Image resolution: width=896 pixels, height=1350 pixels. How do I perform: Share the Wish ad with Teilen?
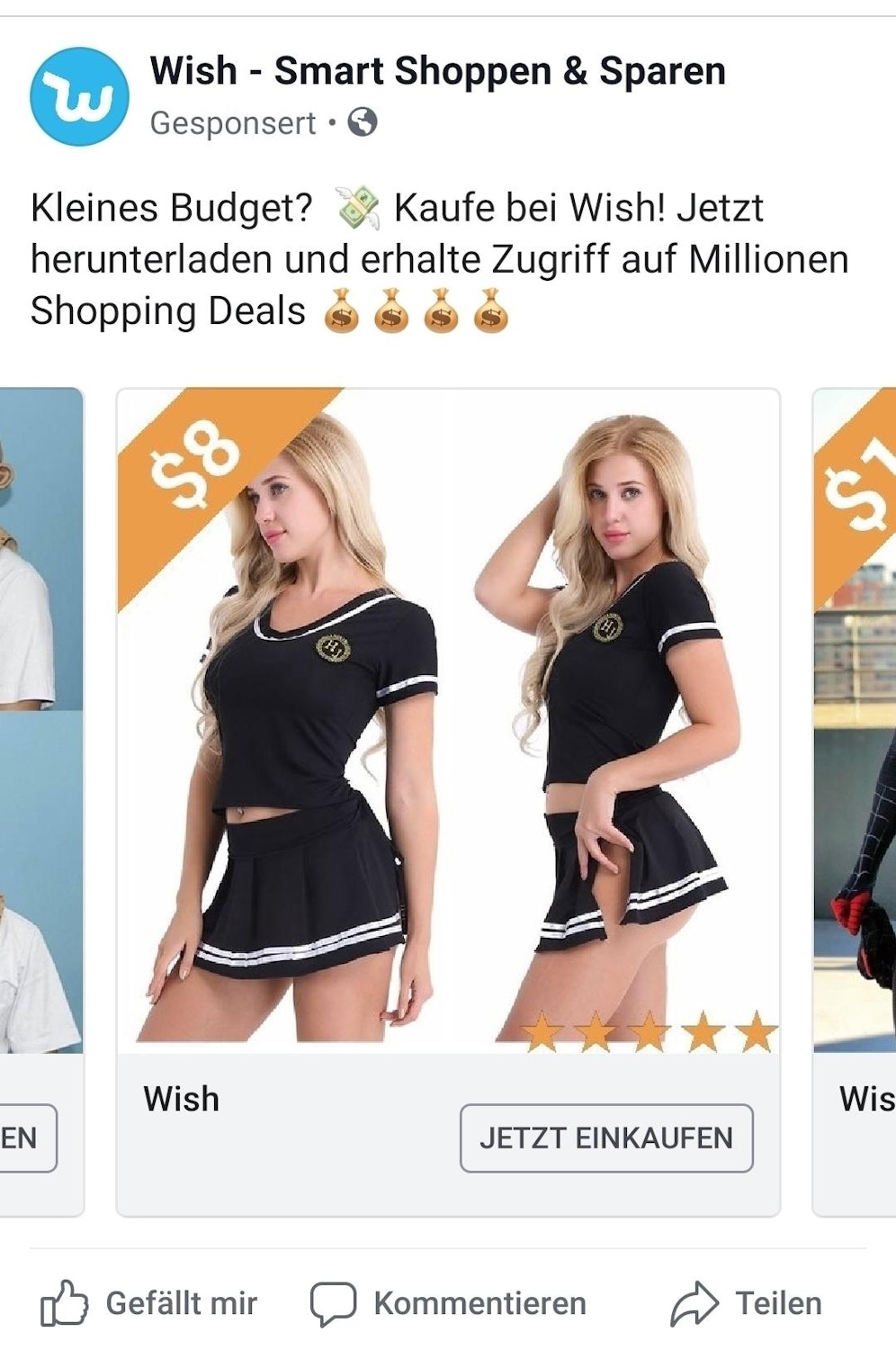pos(747,1303)
